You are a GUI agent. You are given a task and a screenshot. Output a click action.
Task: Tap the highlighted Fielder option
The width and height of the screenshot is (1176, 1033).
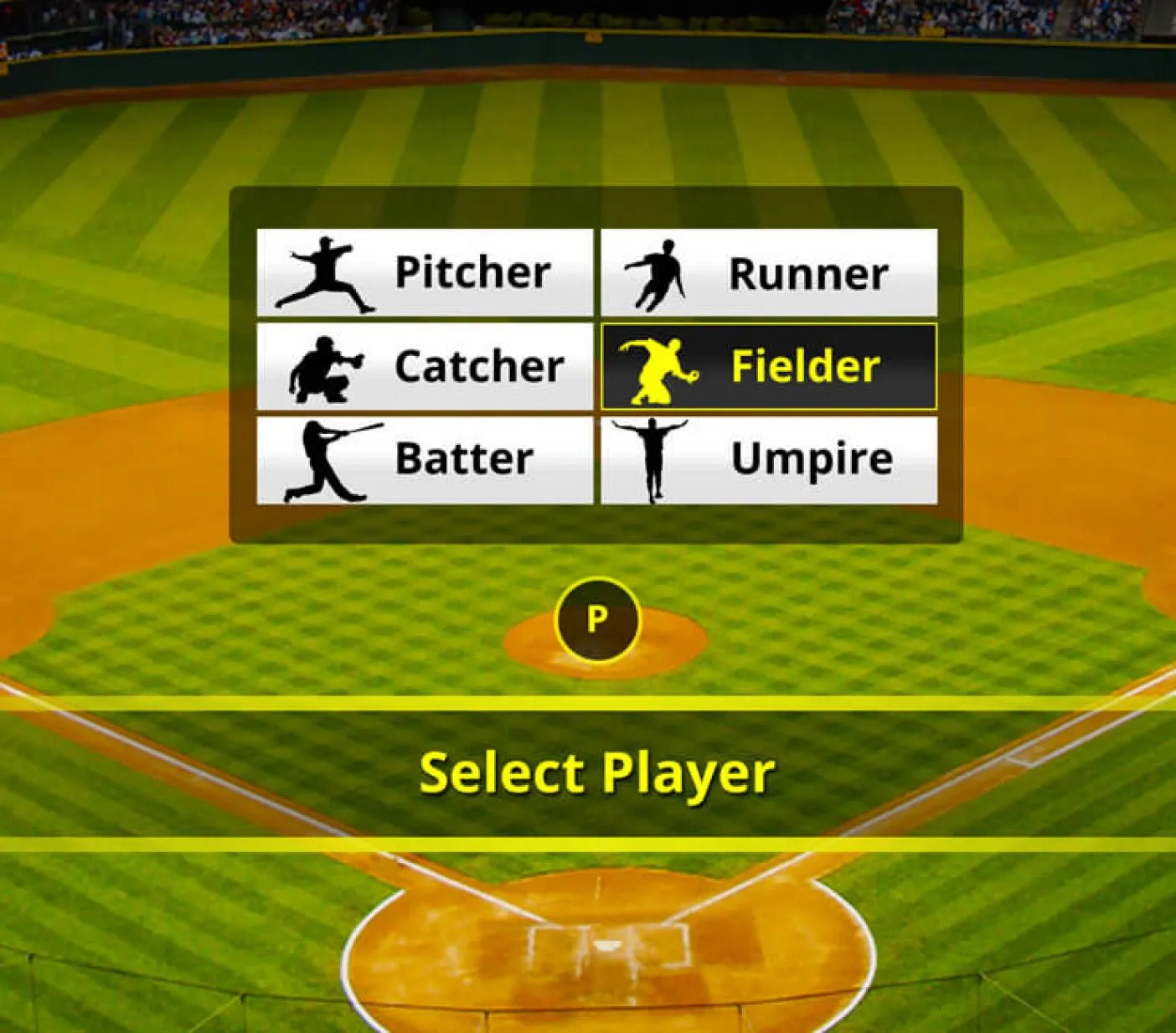point(769,366)
